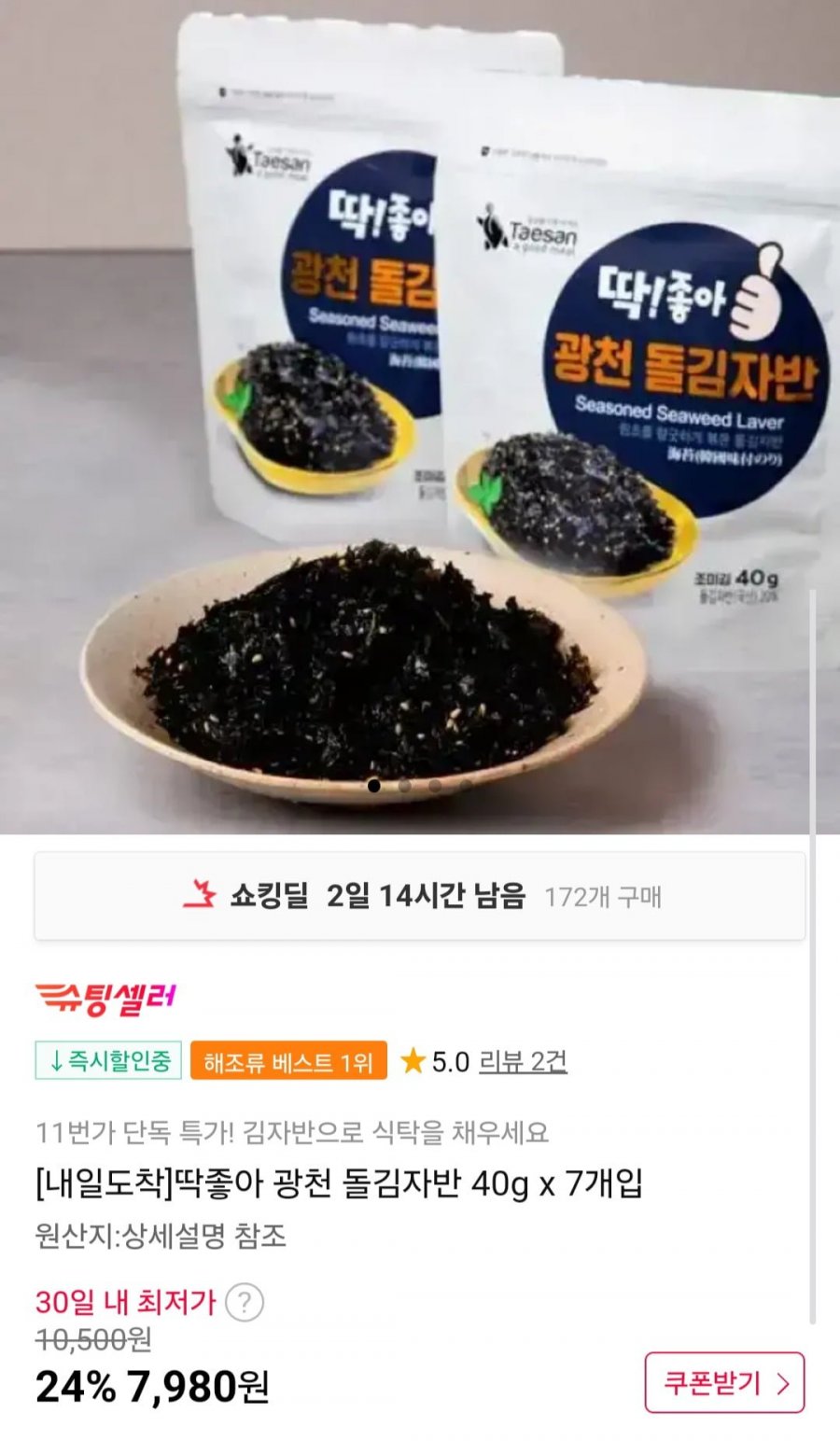Open the 쇼킹딜 deal banner
Screen dimensions: 840x1441
coord(420,897)
